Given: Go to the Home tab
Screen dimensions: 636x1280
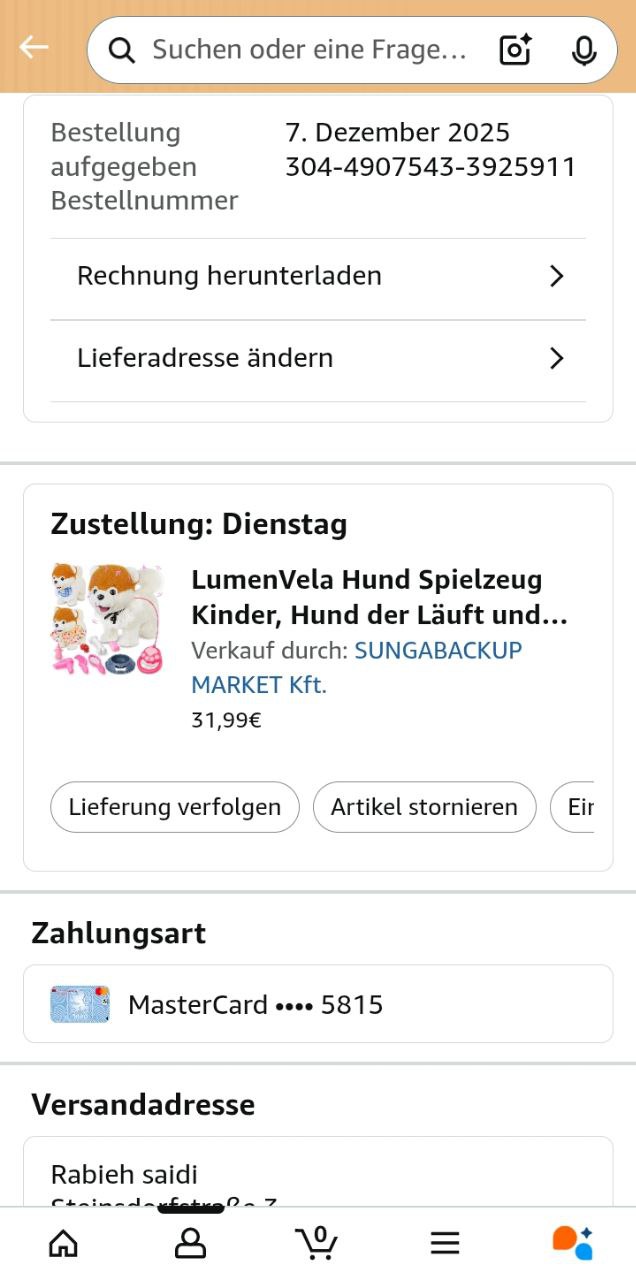Looking at the screenshot, I should pyautogui.click(x=63, y=1243).
